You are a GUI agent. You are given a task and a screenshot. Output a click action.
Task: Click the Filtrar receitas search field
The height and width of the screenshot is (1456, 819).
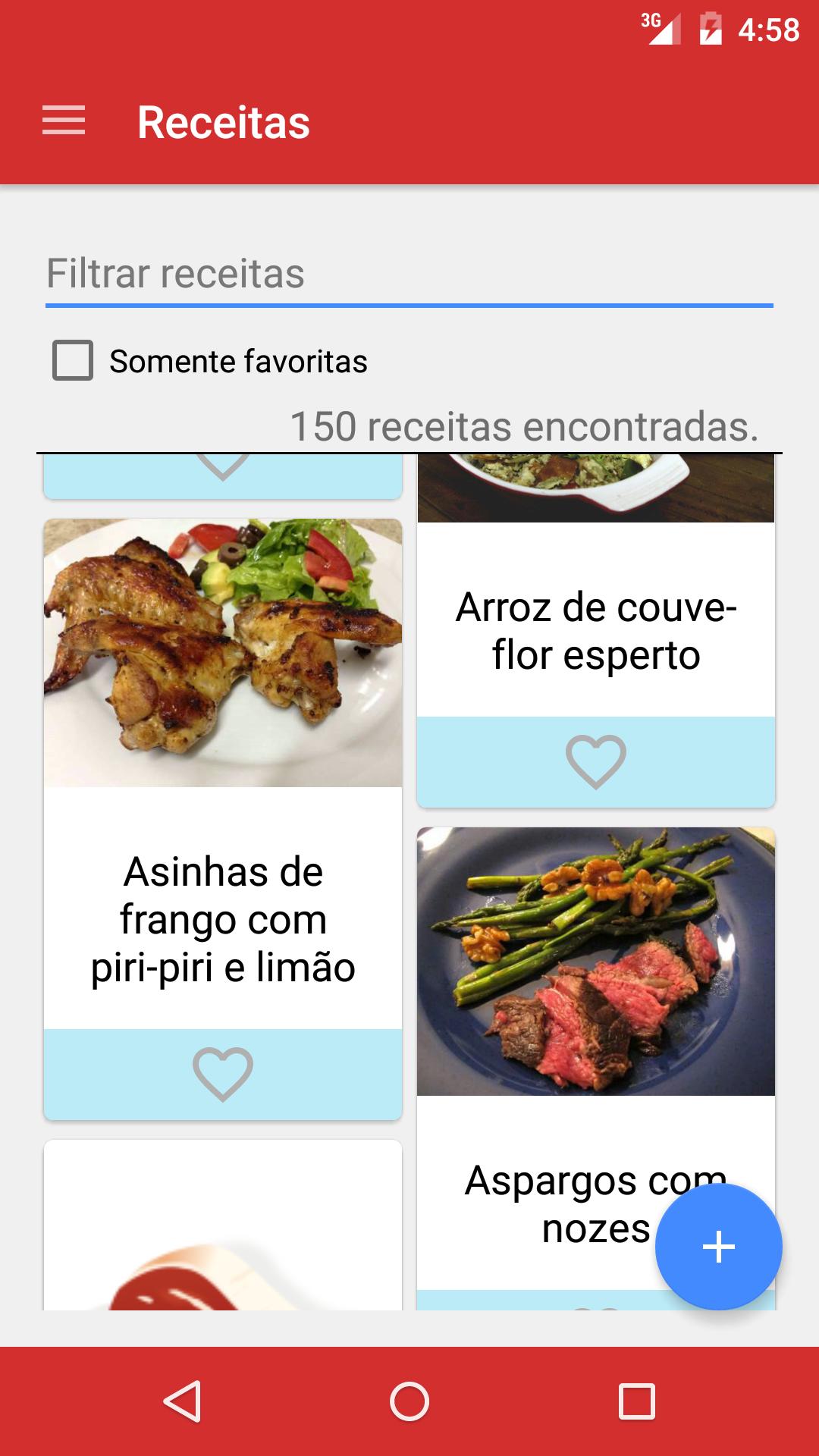(x=409, y=275)
